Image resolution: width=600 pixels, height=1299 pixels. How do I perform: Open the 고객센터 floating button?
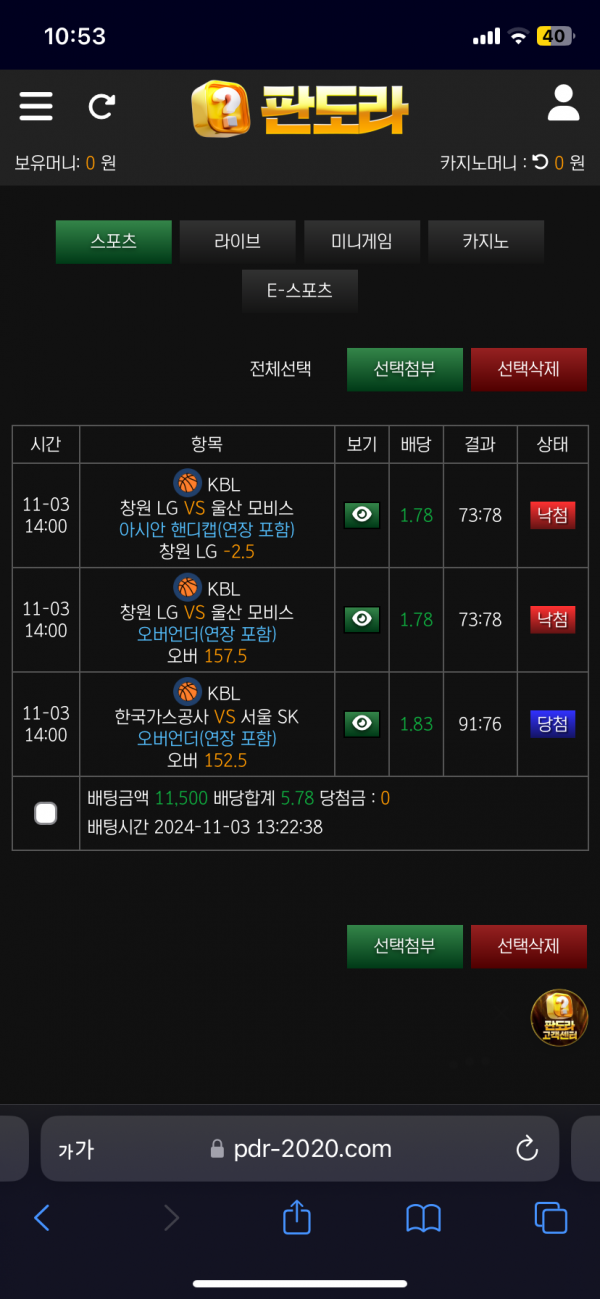point(558,1017)
